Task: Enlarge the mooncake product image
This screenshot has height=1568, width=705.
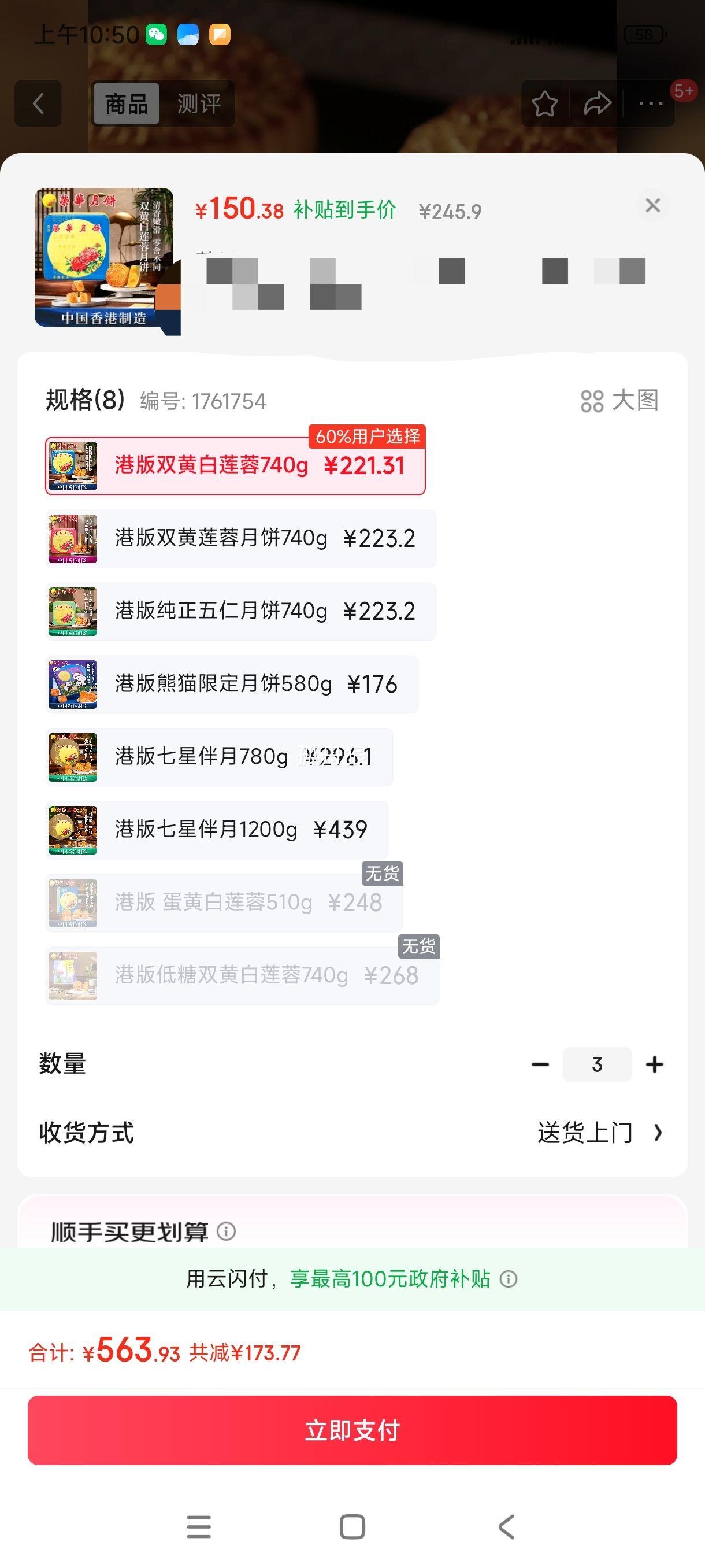Action: [104, 257]
